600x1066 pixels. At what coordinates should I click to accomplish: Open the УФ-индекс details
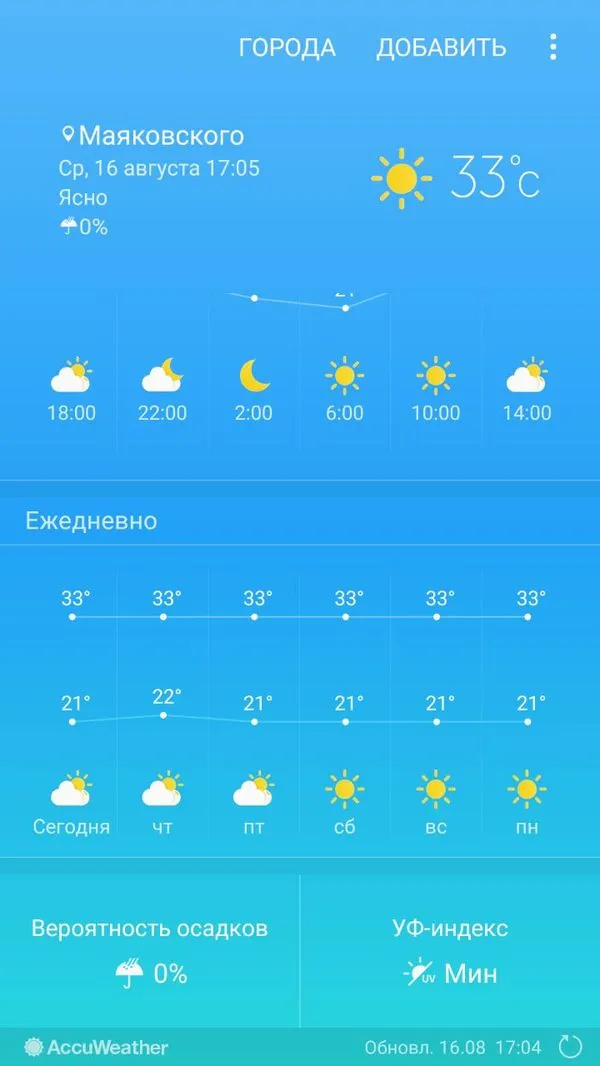tap(451, 952)
